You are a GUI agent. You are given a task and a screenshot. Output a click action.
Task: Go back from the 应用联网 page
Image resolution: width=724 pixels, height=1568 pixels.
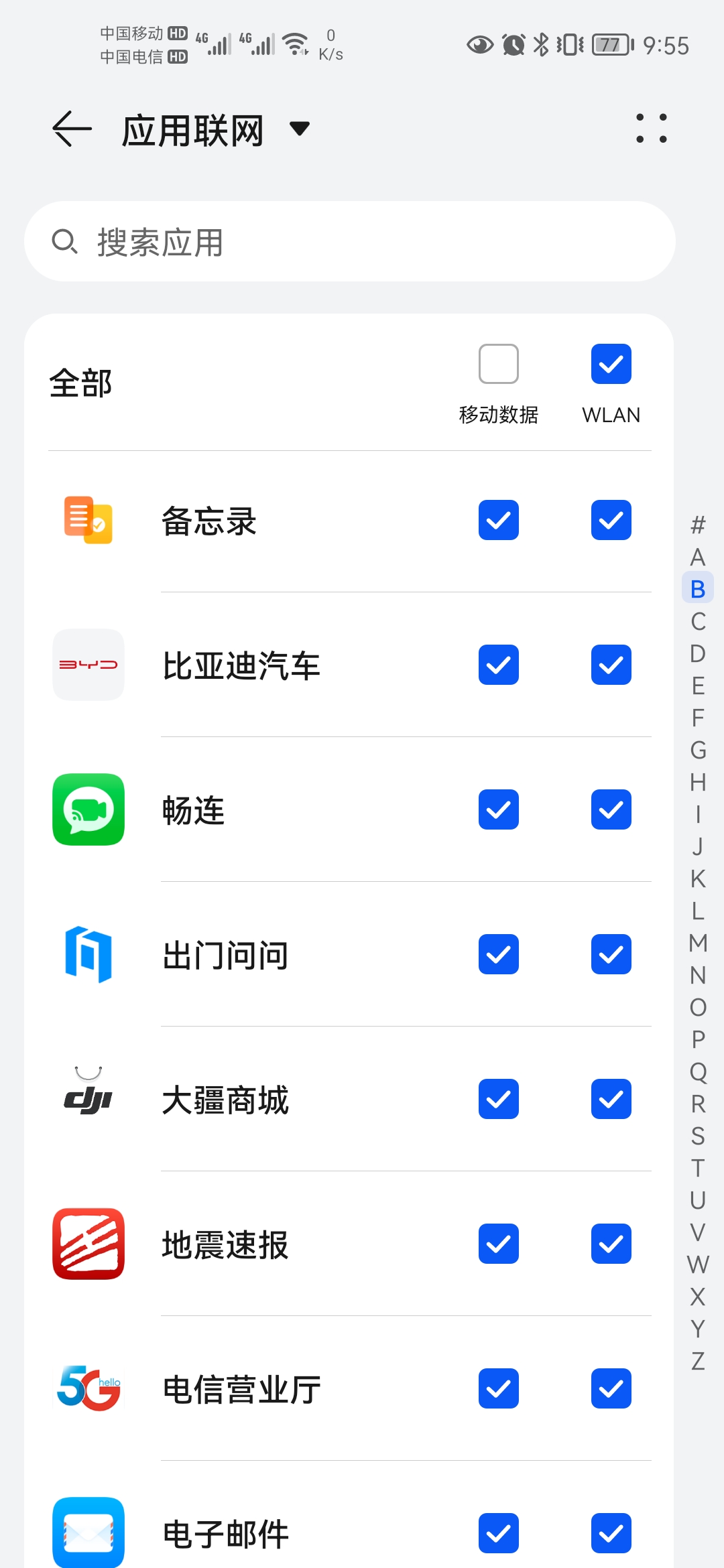pyautogui.click(x=72, y=129)
